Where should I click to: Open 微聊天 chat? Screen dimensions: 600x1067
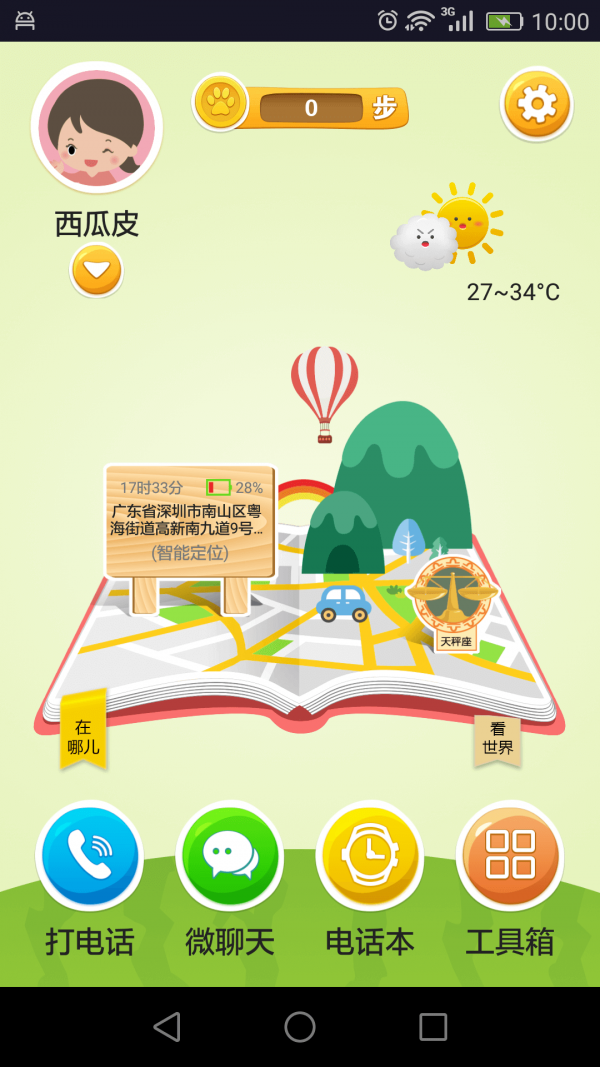pyautogui.click(x=230, y=856)
